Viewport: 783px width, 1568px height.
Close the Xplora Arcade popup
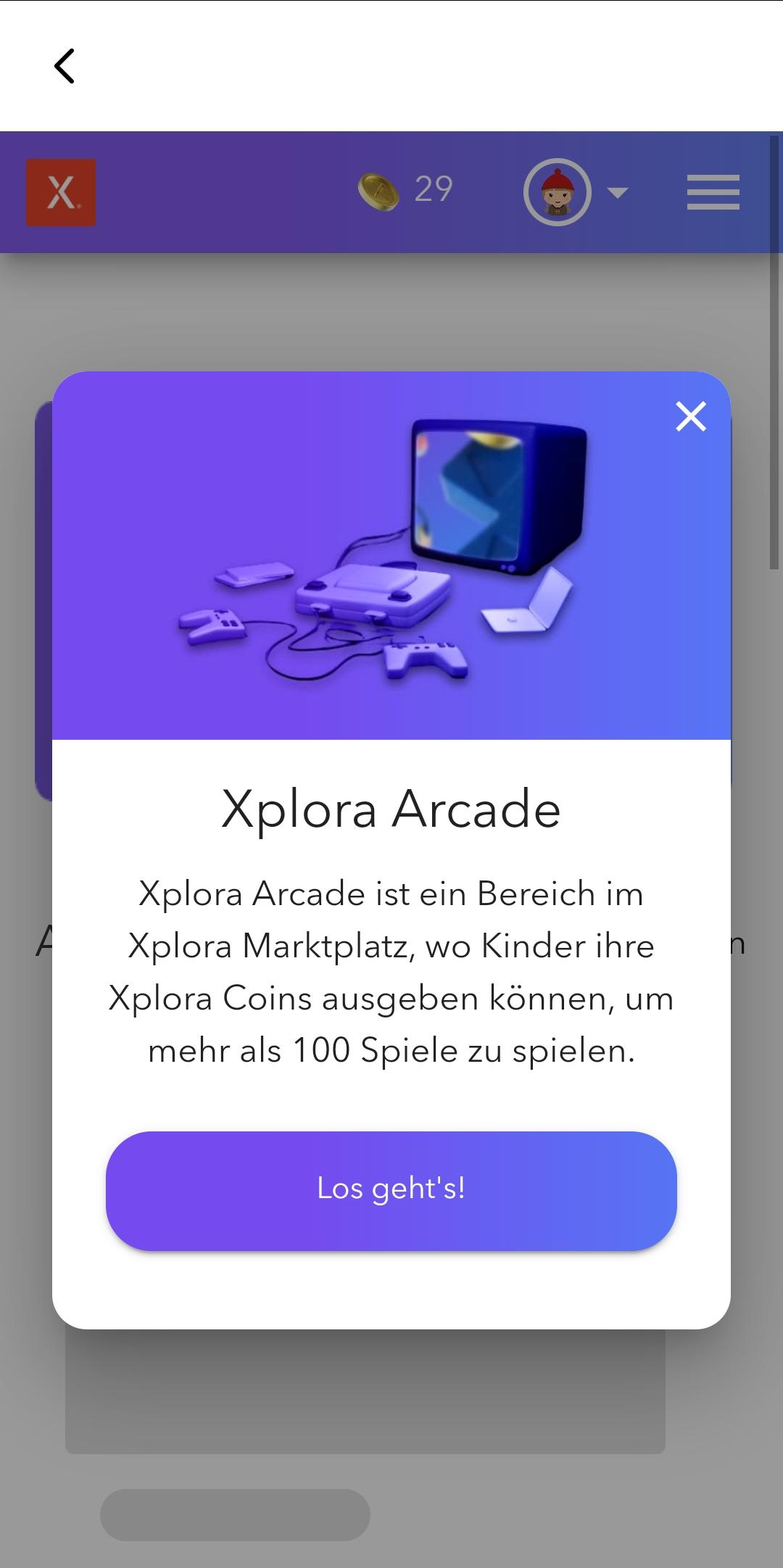pos(691,416)
